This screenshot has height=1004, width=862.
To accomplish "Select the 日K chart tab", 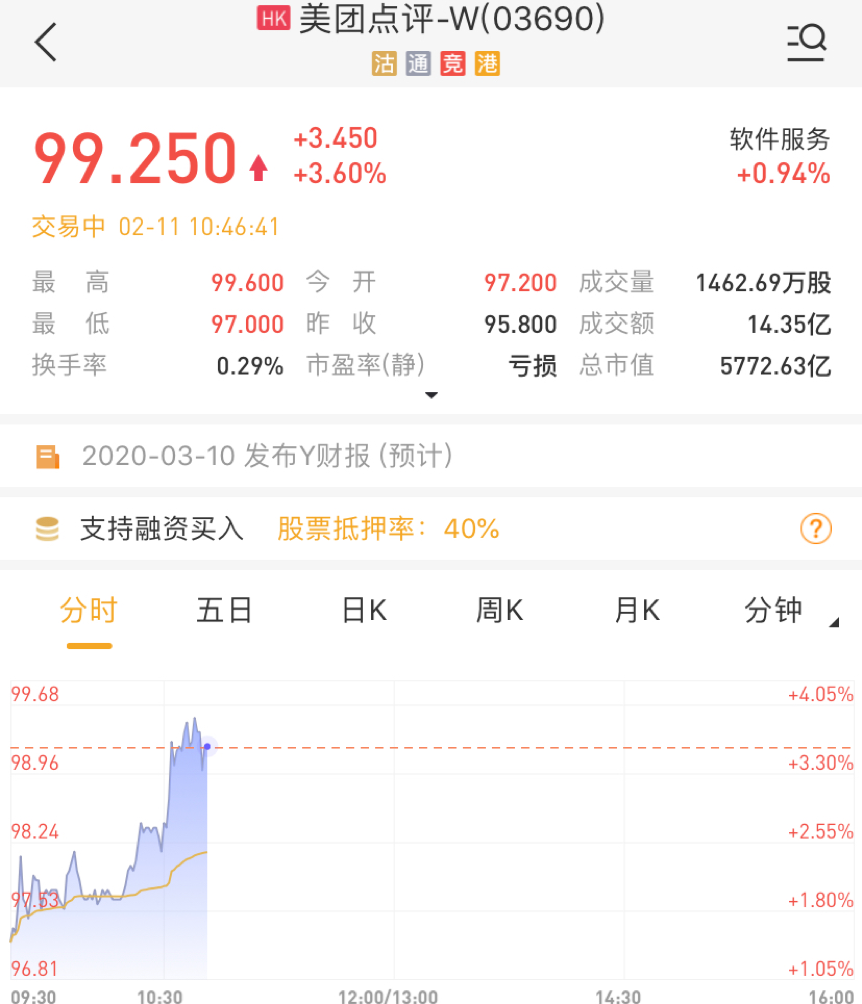I will point(364,610).
